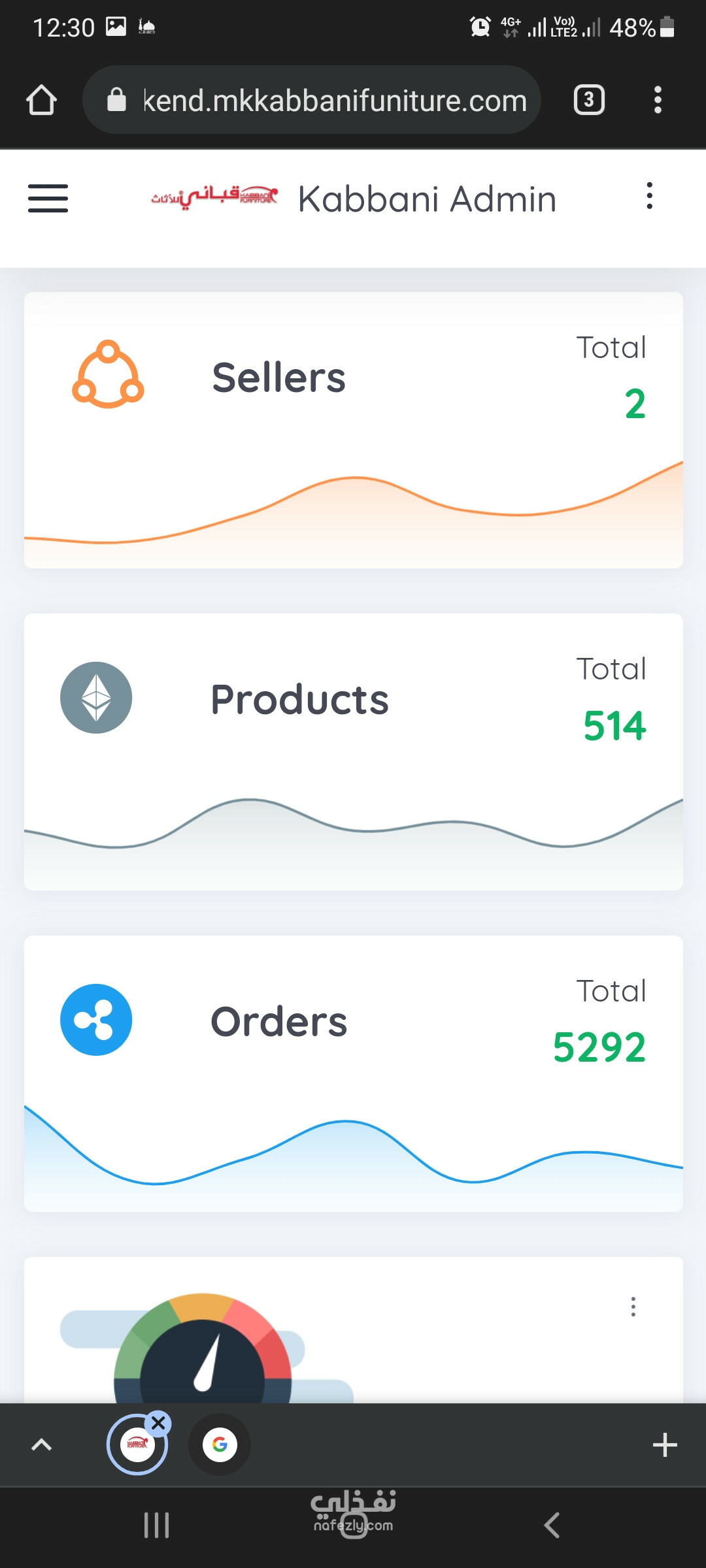Go back using the system back button
Viewport: 706px width, 1568px height.
552,1525
